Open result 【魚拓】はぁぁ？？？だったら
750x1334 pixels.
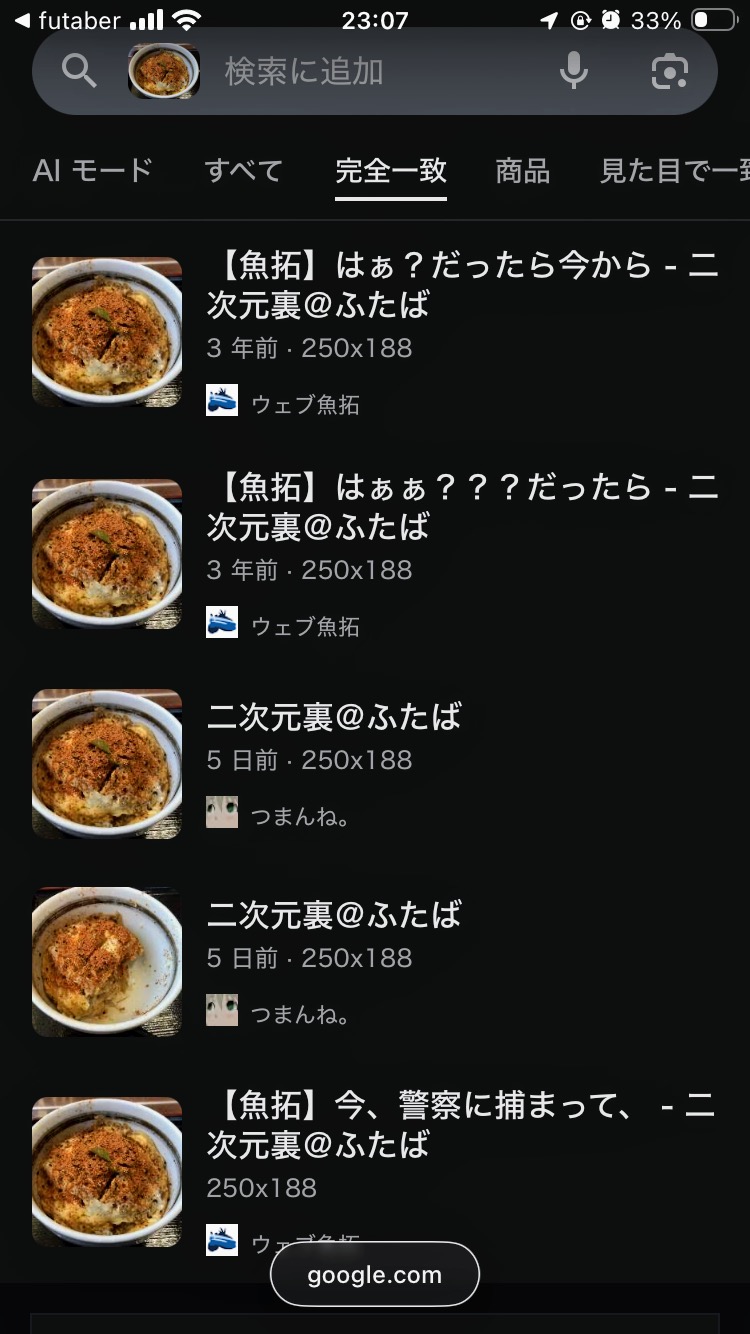coord(462,507)
